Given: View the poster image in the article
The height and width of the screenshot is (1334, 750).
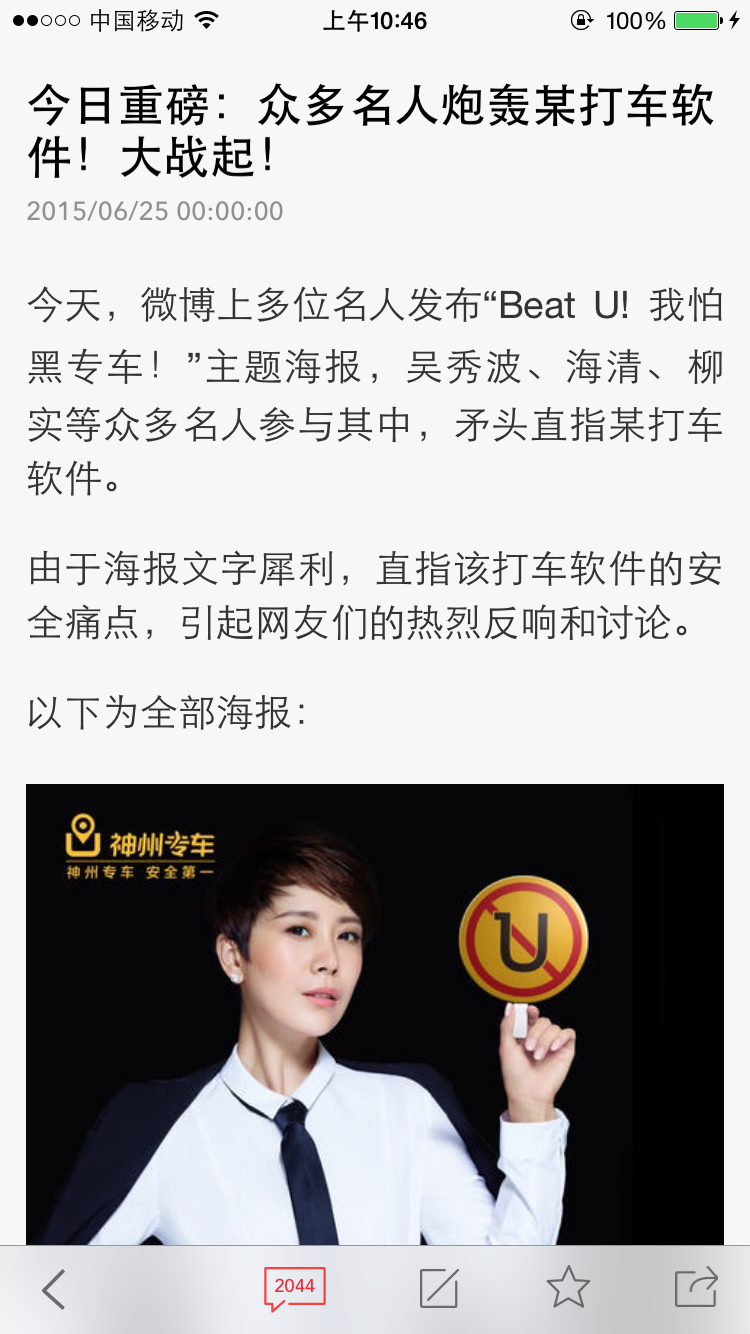Looking at the screenshot, I should coord(375,1012).
